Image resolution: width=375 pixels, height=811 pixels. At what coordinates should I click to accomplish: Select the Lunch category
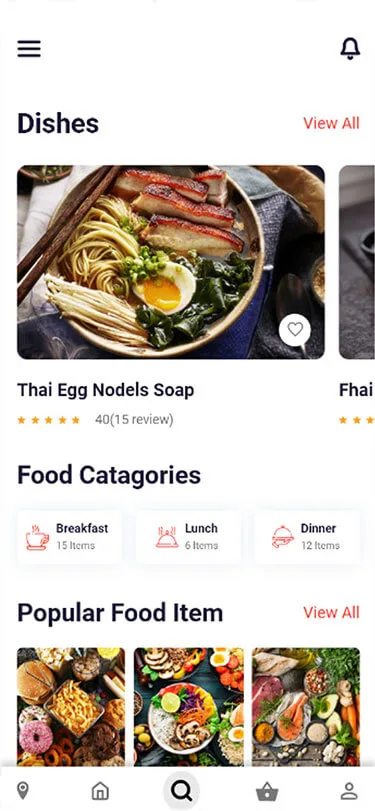[x=188, y=537]
